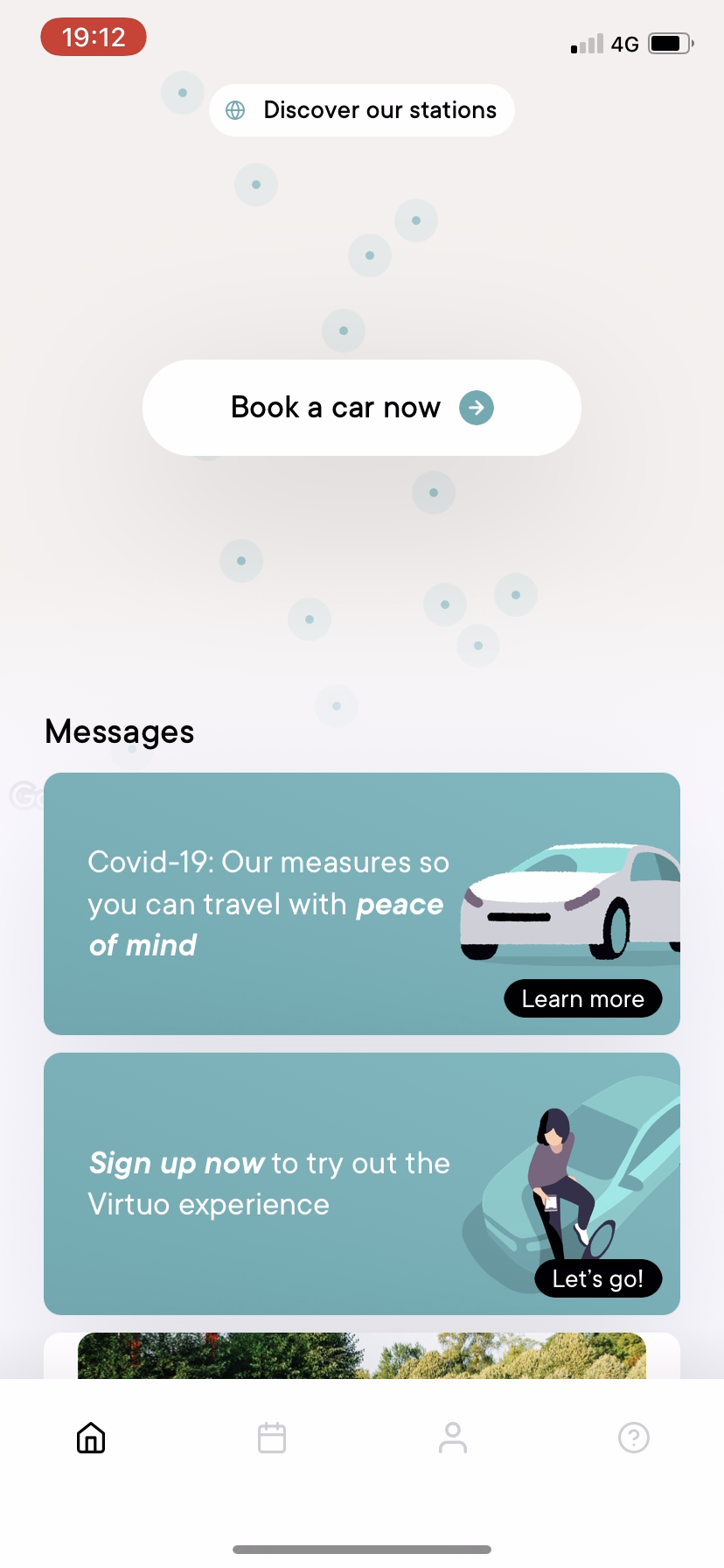
Task: Open the help tab
Action: 634,1438
